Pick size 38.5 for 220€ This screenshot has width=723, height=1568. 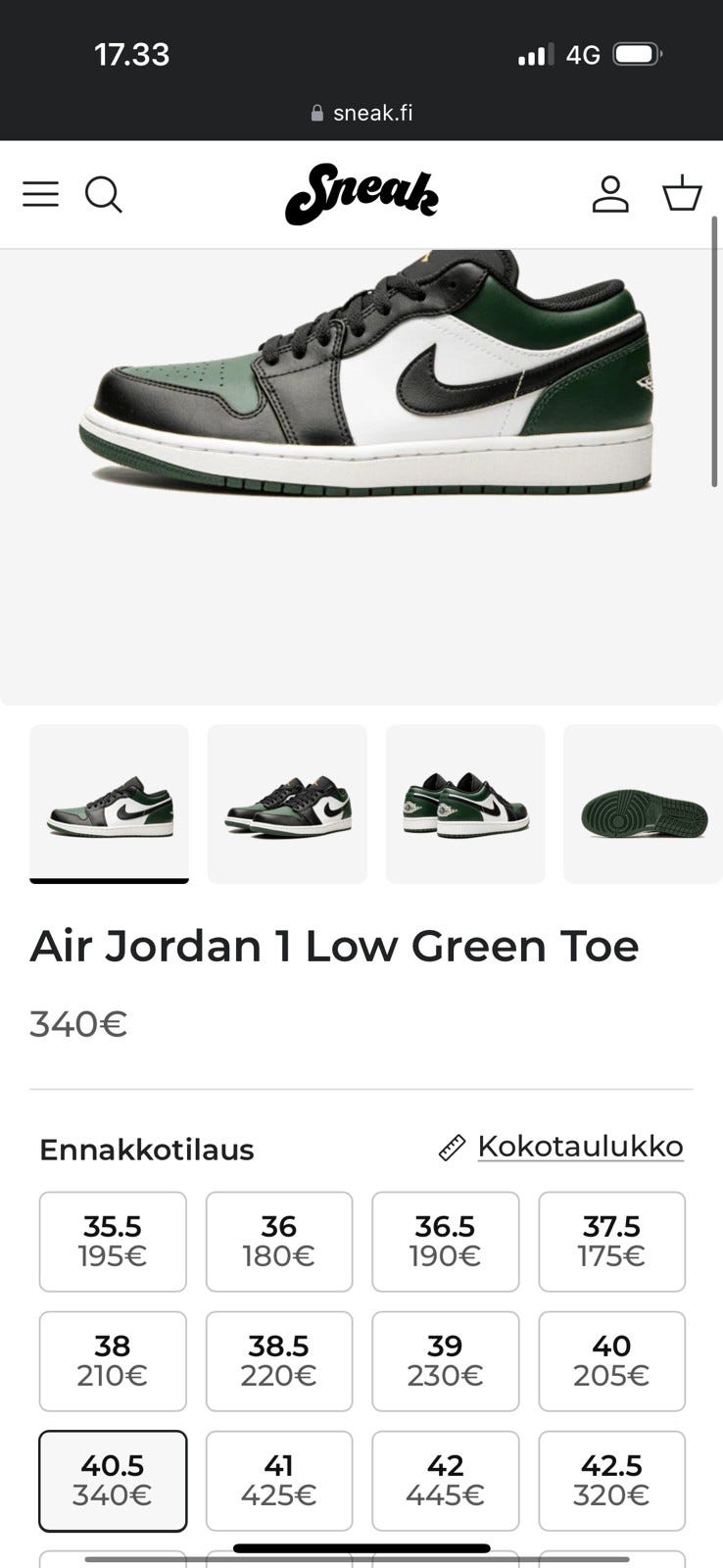pyautogui.click(x=279, y=1360)
